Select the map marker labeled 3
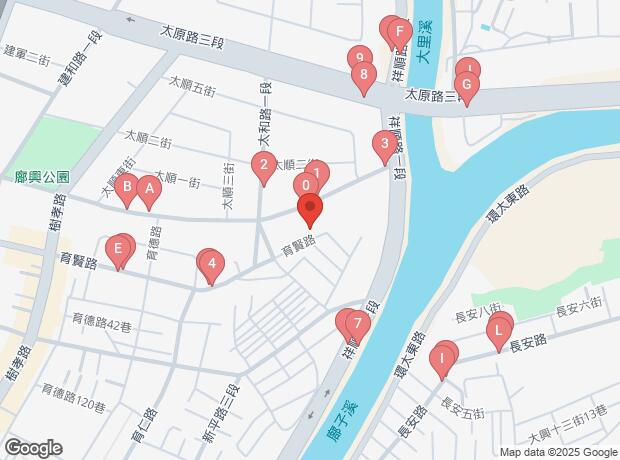This screenshot has width=620, height=460. [384, 144]
